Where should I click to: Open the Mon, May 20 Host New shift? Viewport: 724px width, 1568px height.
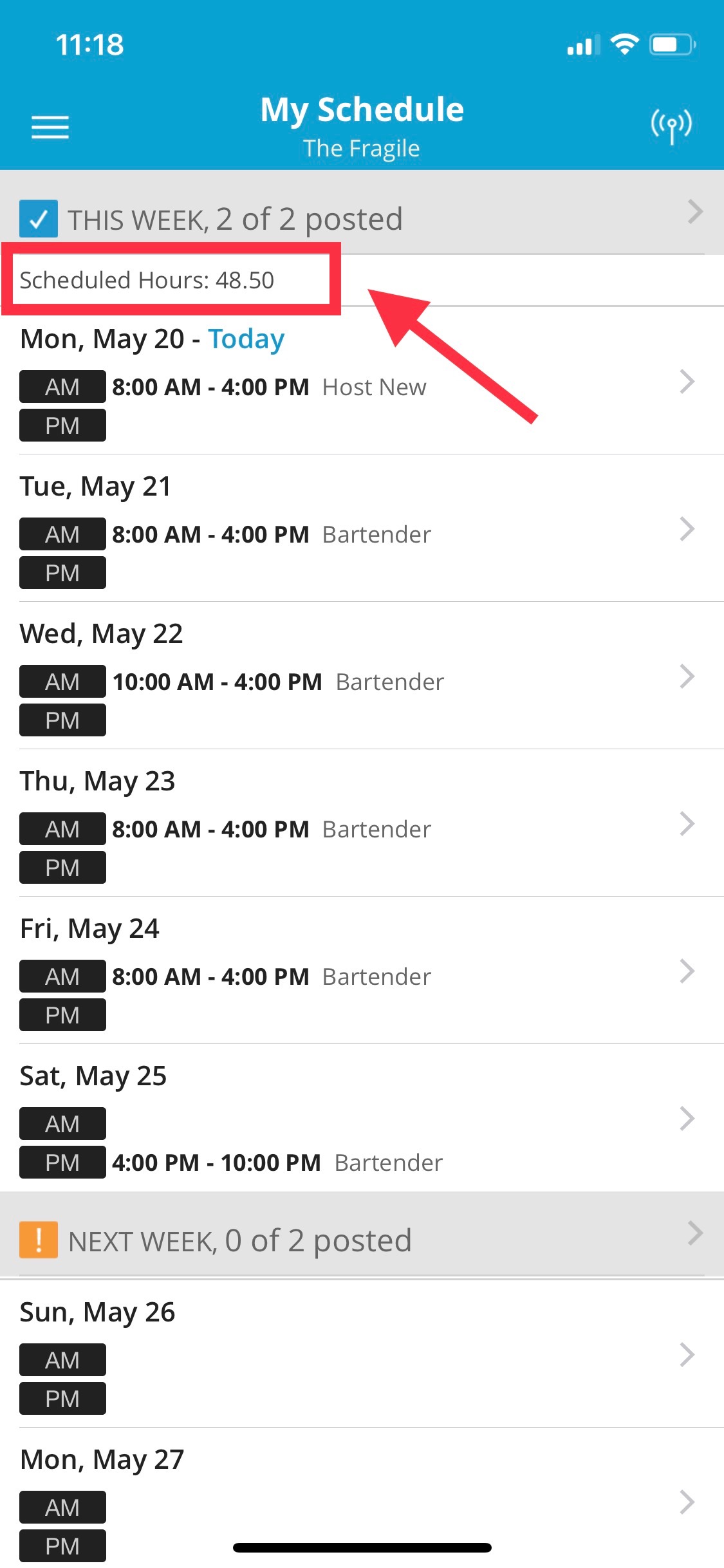point(362,382)
